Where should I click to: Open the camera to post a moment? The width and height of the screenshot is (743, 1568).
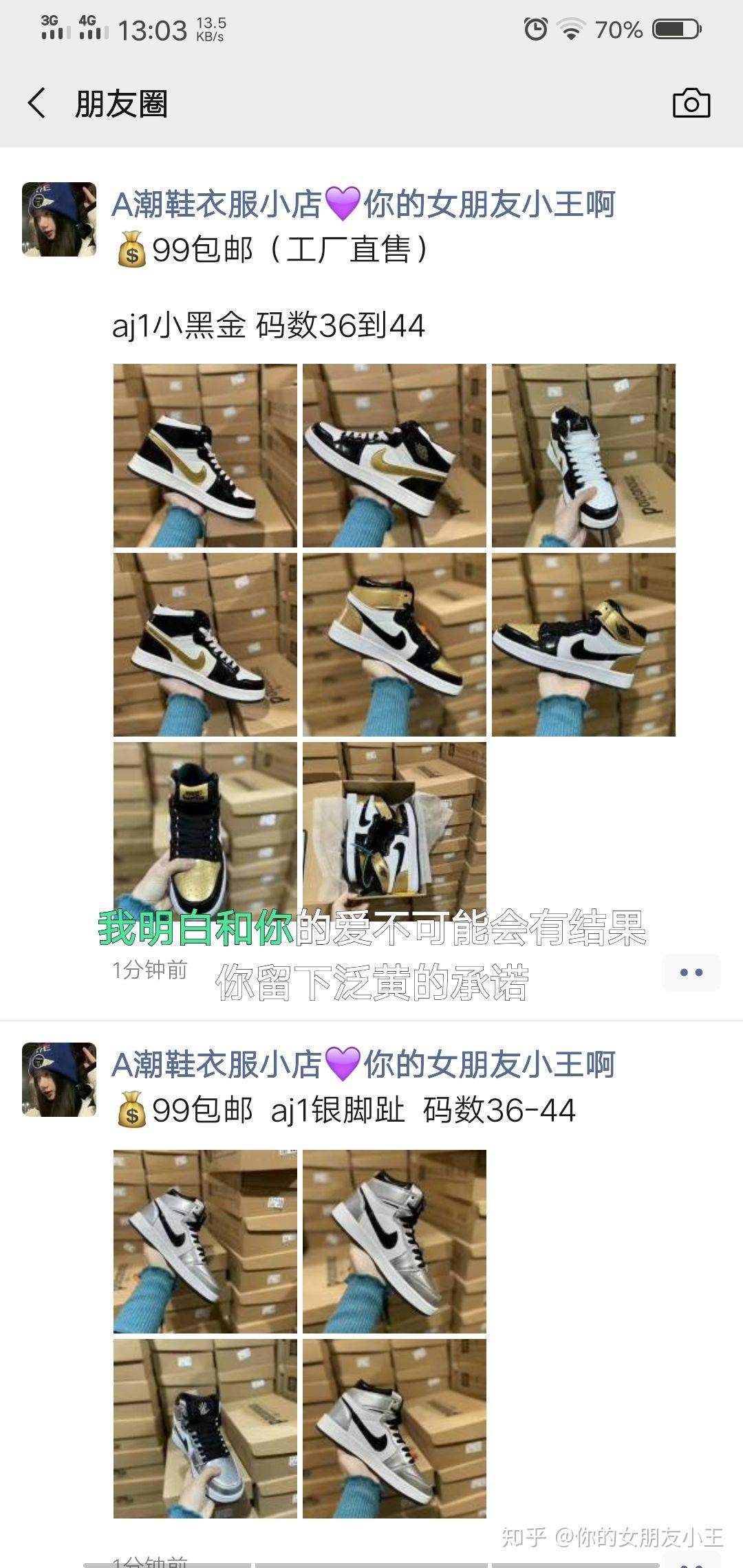click(691, 103)
